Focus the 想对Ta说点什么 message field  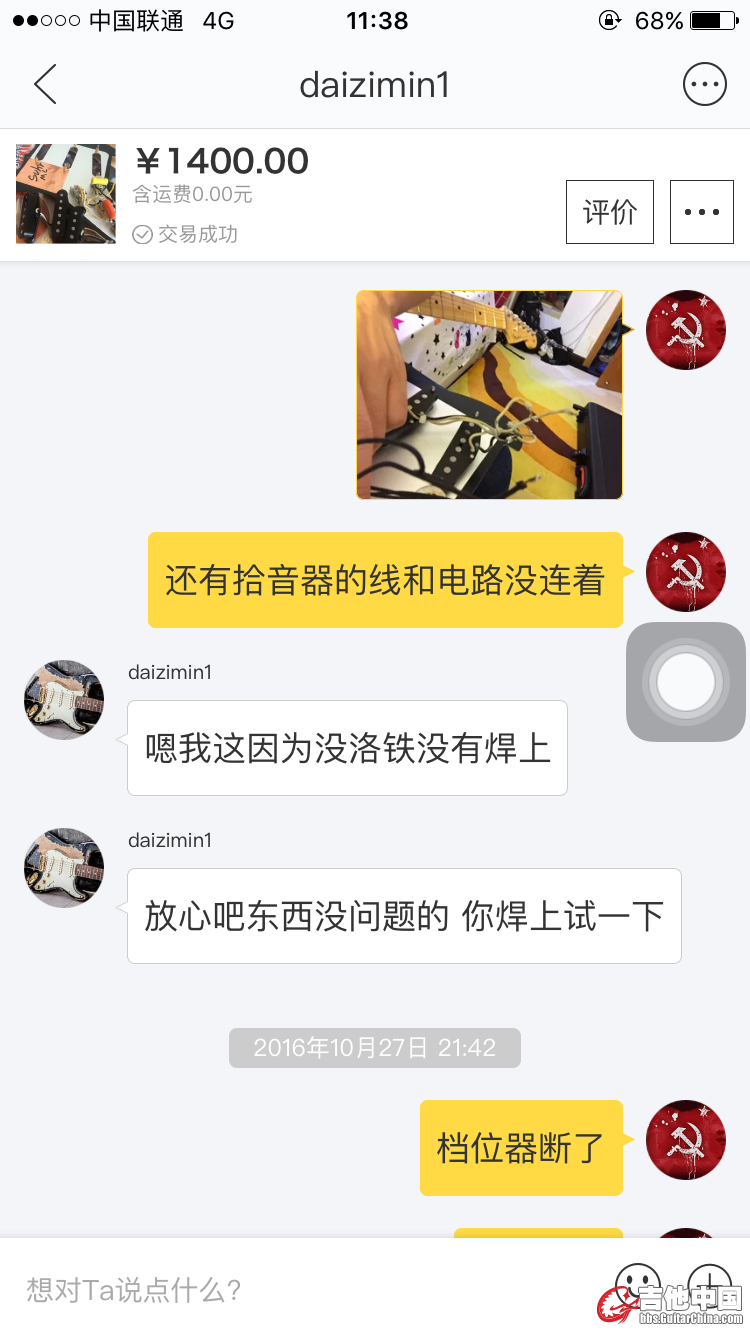[300, 1289]
